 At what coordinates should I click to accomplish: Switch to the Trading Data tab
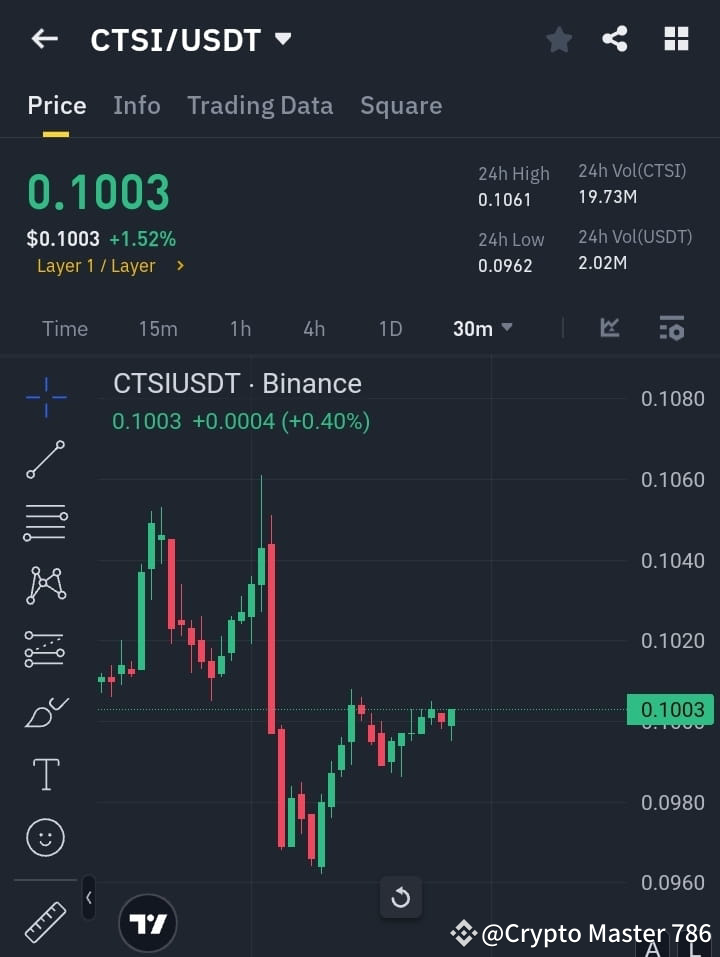pyautogui.click(x=260, y=105)
